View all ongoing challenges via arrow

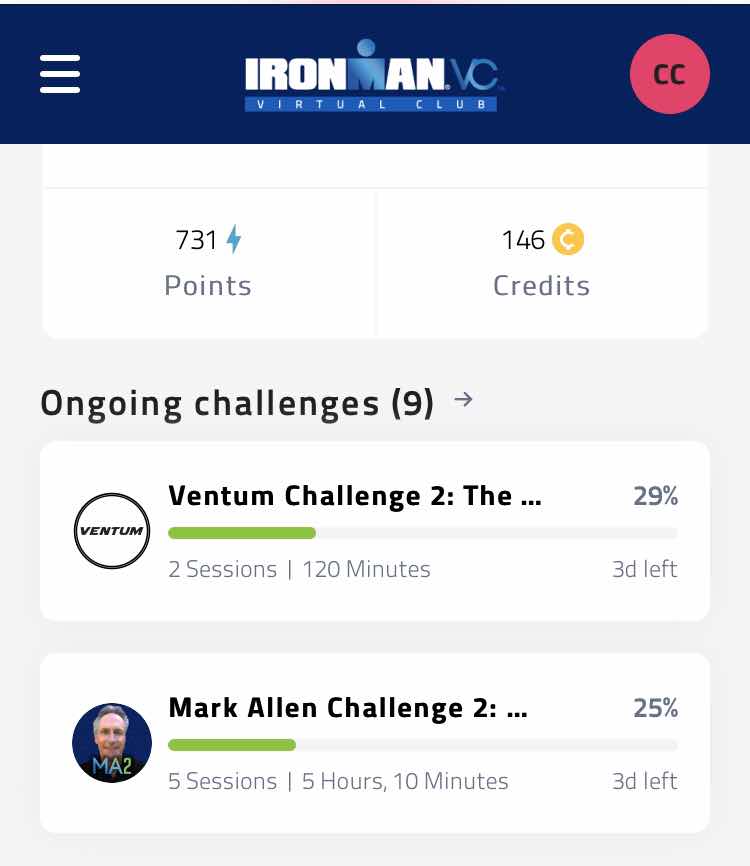463,400
